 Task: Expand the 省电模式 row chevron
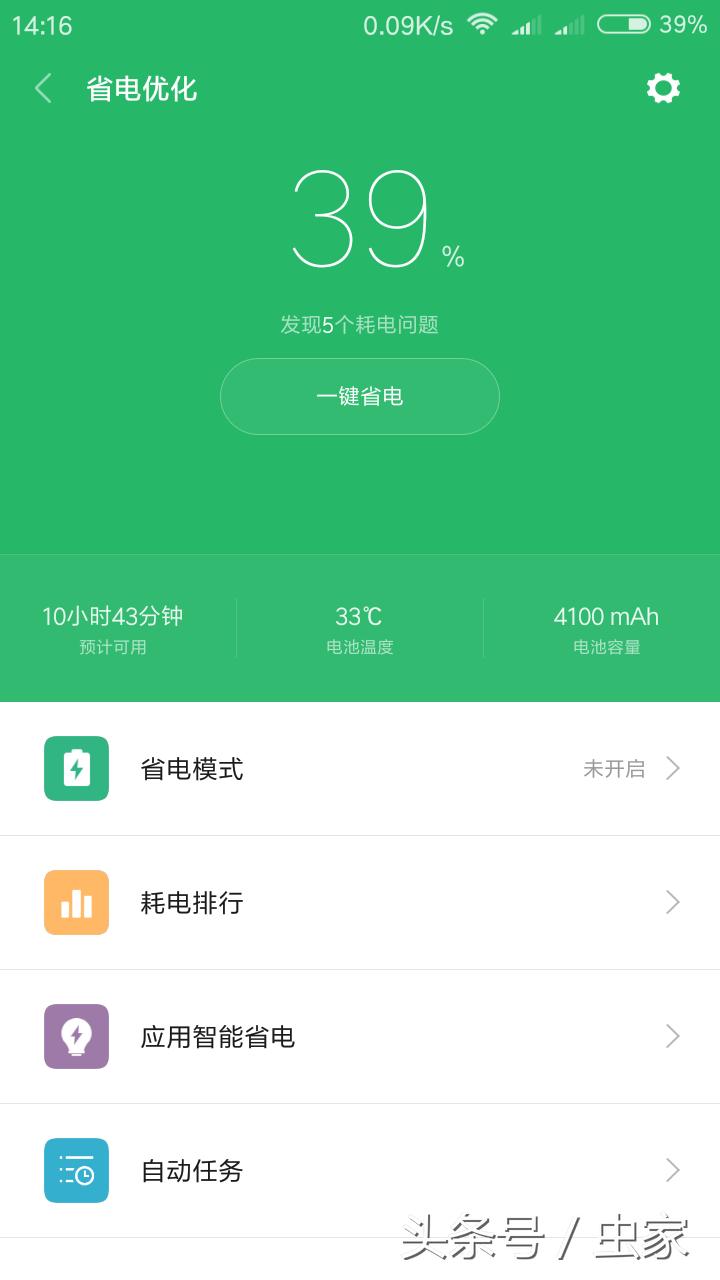click(x=673, y=768)
